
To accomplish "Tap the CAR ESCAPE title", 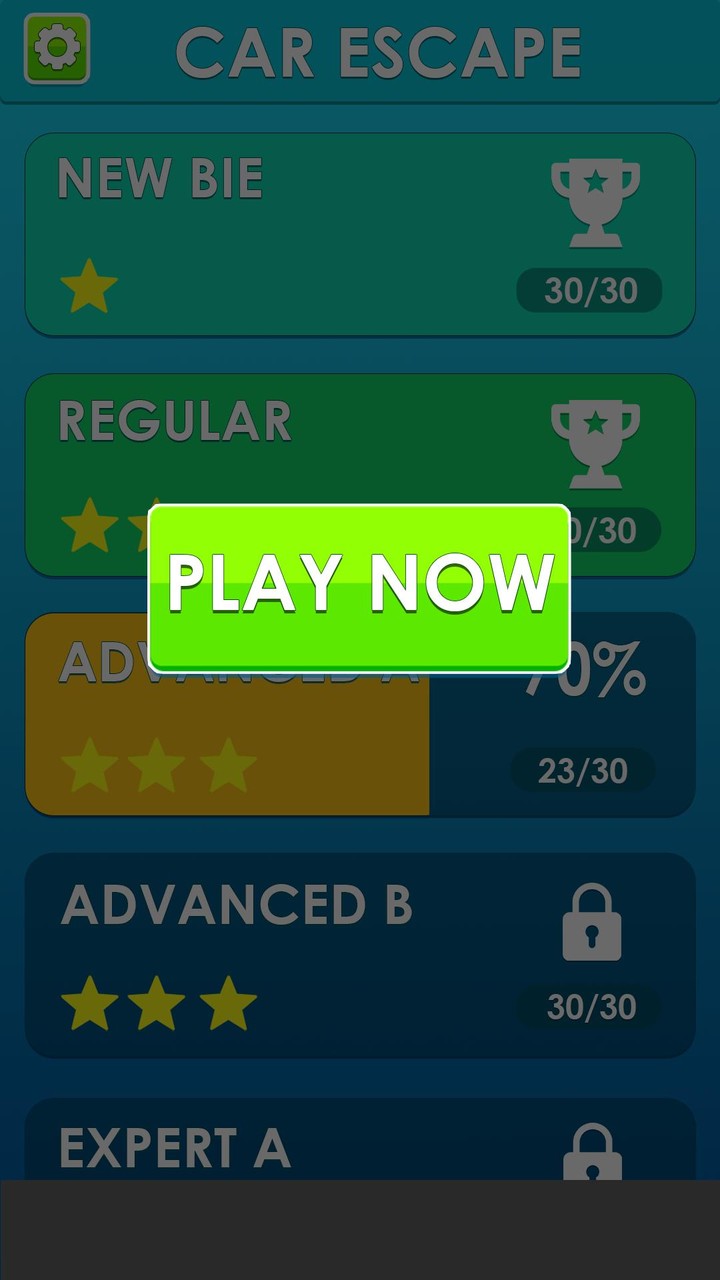I will click(x=380, y=48).
